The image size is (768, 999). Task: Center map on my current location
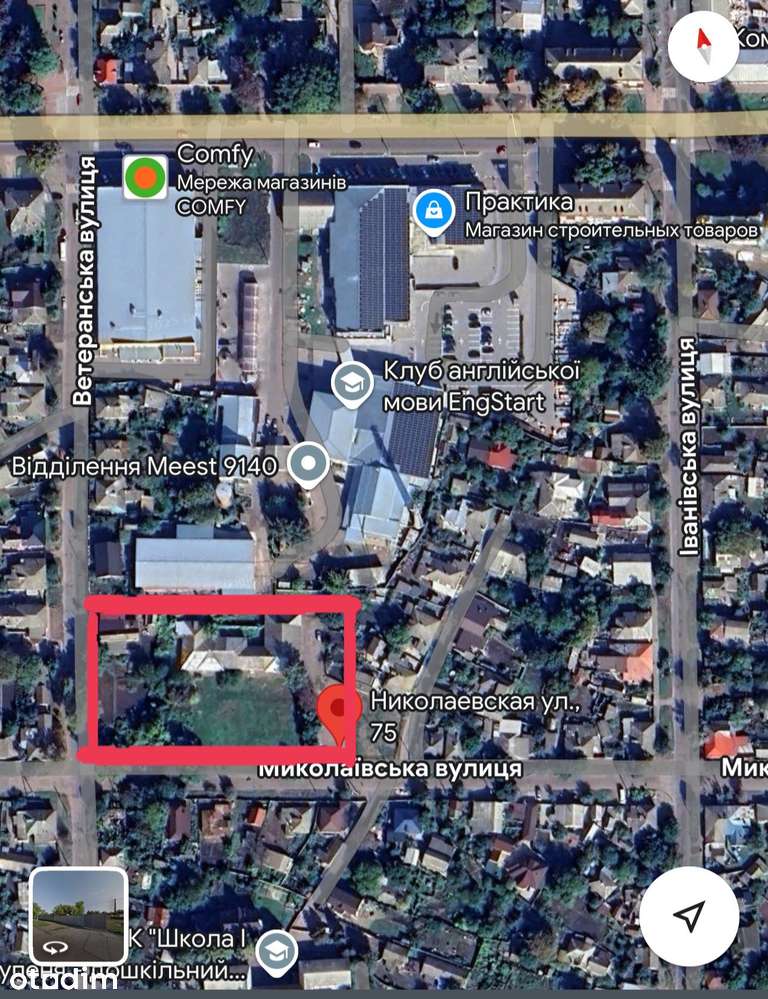[x=689, y=916]
